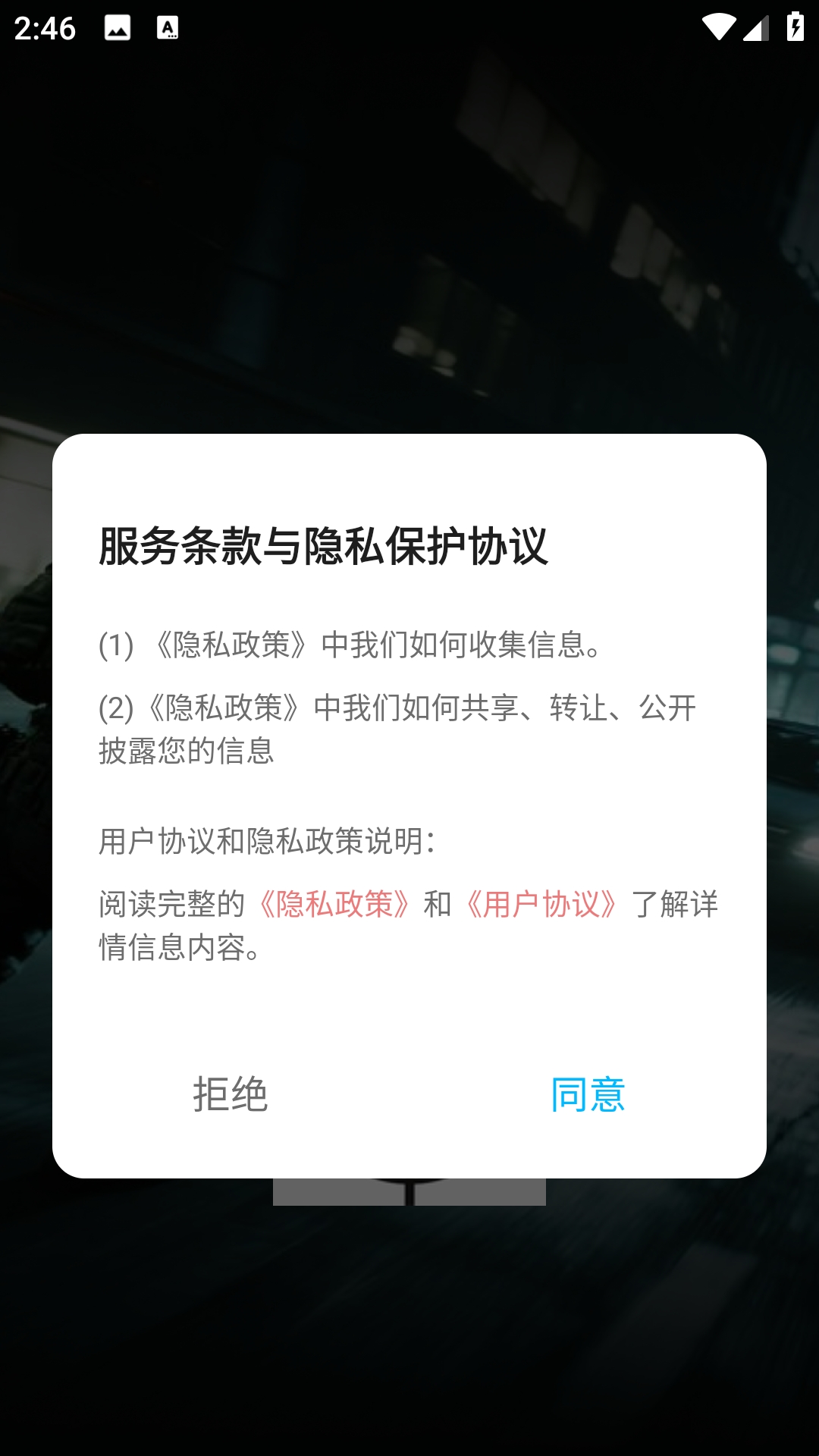Image resolution: width=819 pixels, height=1456 pixels.
Task: Decline by tapping 拒绝
Action: point(231,1094)
